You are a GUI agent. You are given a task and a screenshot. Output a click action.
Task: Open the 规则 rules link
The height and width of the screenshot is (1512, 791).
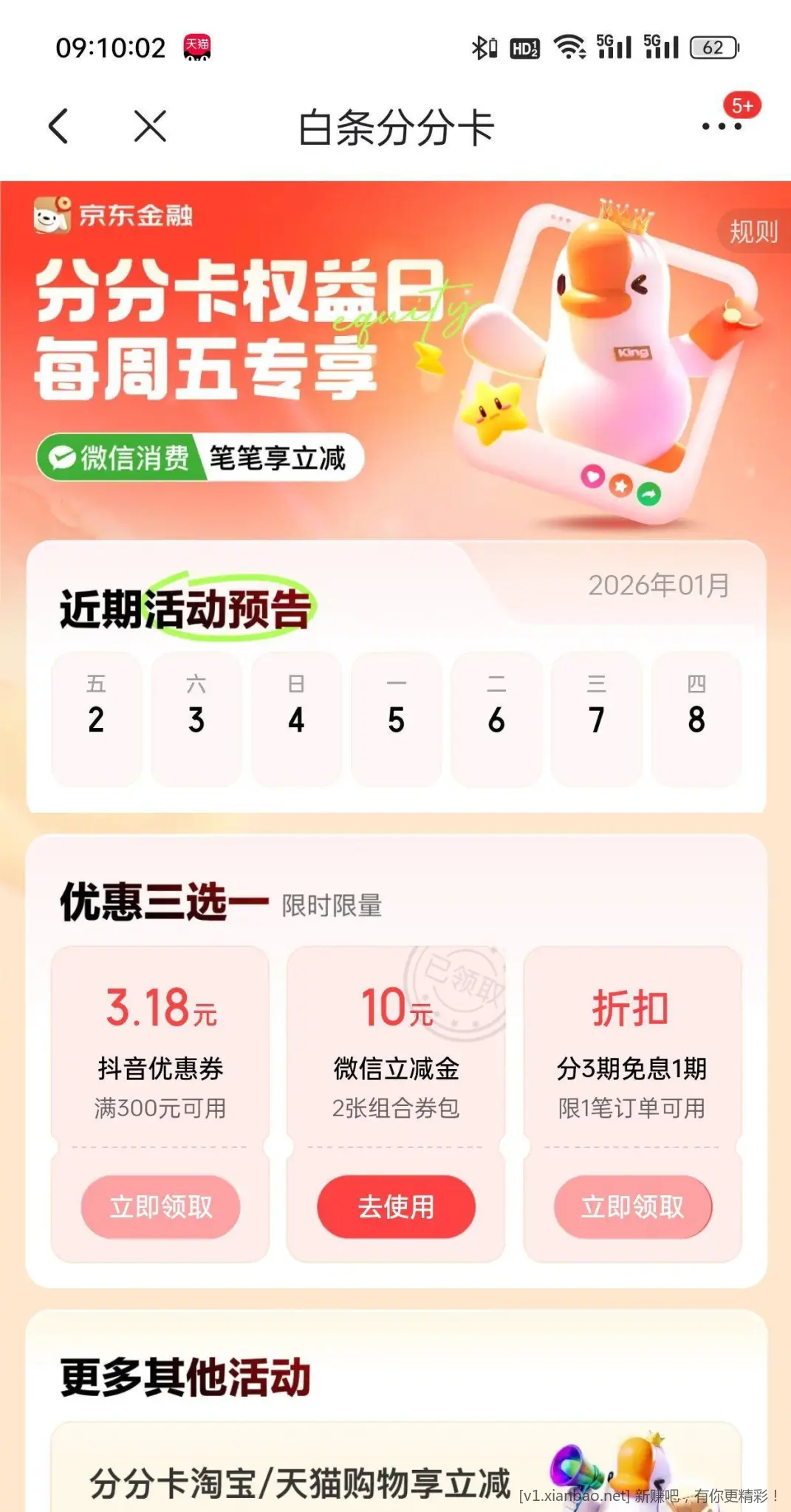tap(751, 231)
